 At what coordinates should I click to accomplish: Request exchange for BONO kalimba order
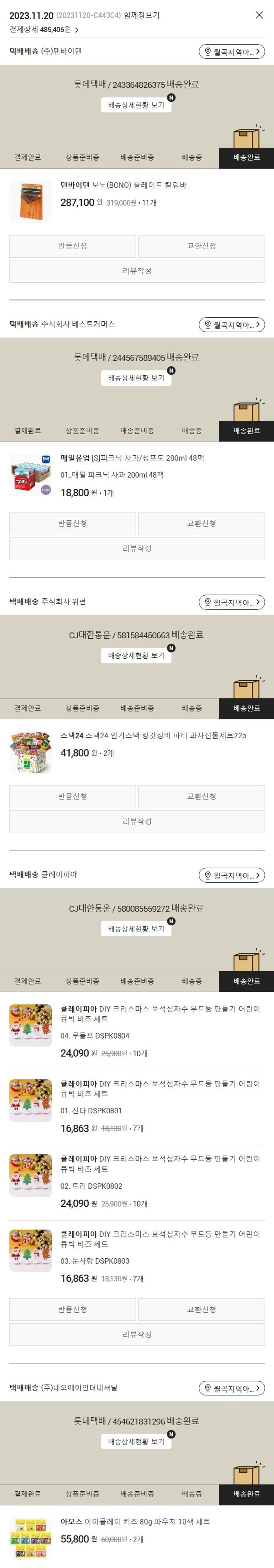click(201, 246)
